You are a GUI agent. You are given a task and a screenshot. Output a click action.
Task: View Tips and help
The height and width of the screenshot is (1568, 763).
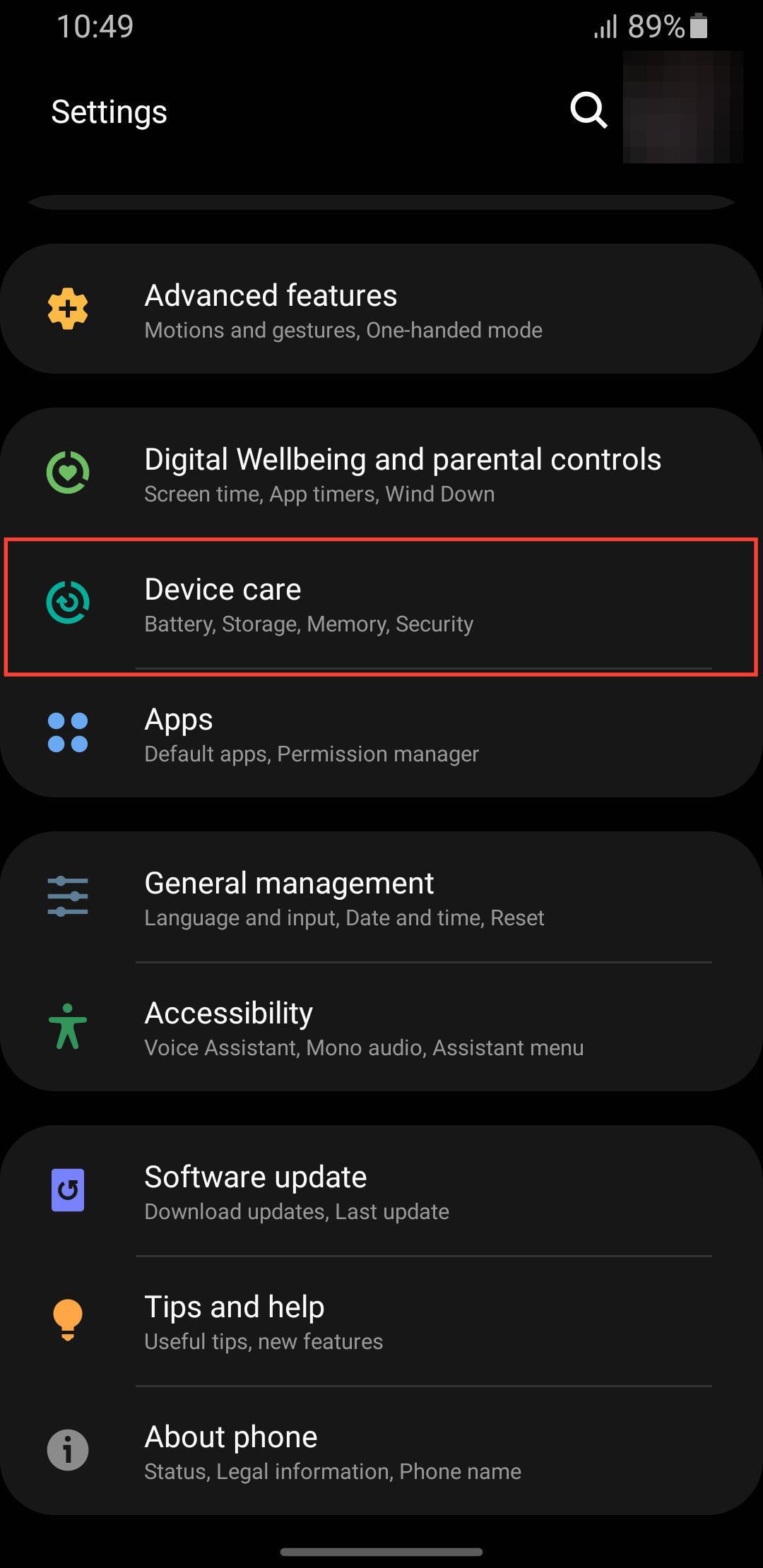[x=381, y=1322]
